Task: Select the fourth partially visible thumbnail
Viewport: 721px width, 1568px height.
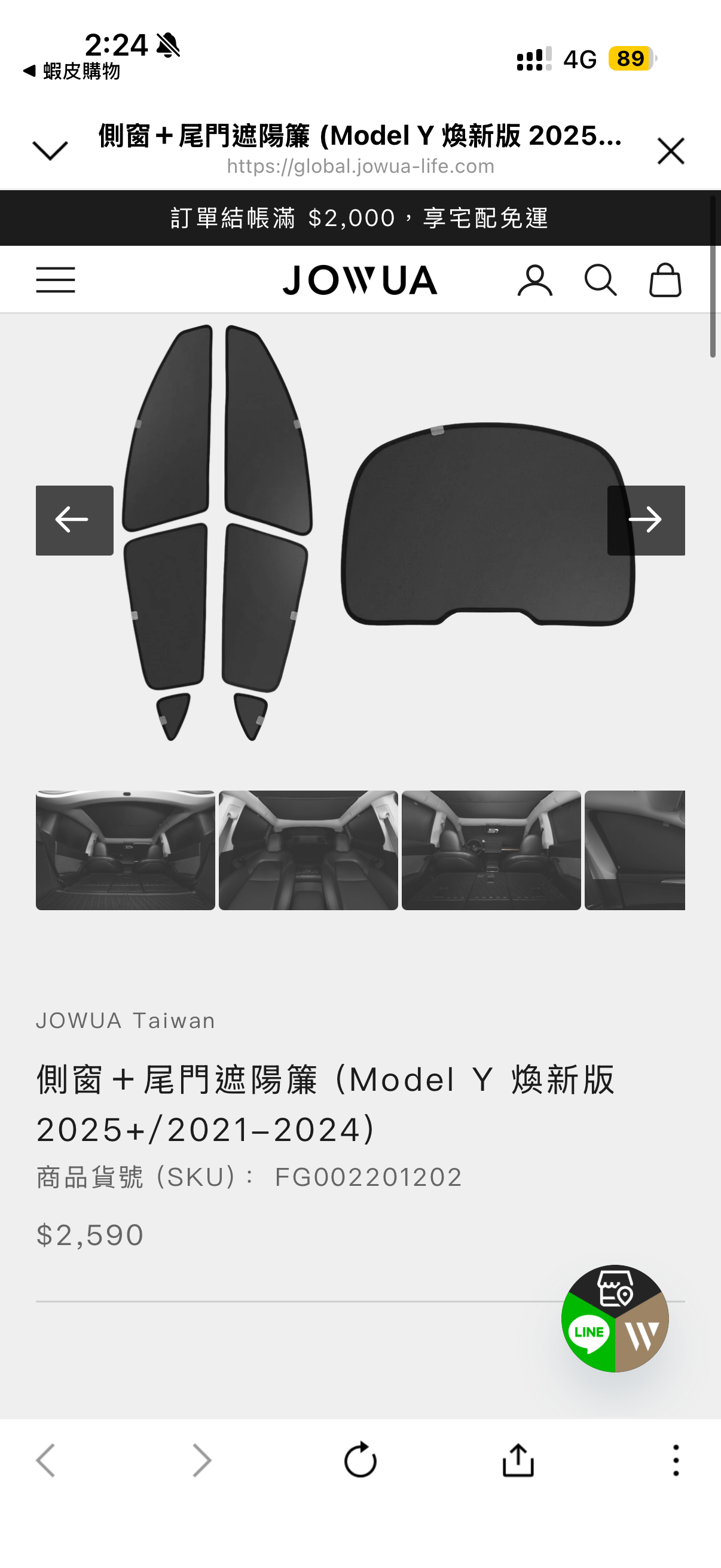Action: 634,850
